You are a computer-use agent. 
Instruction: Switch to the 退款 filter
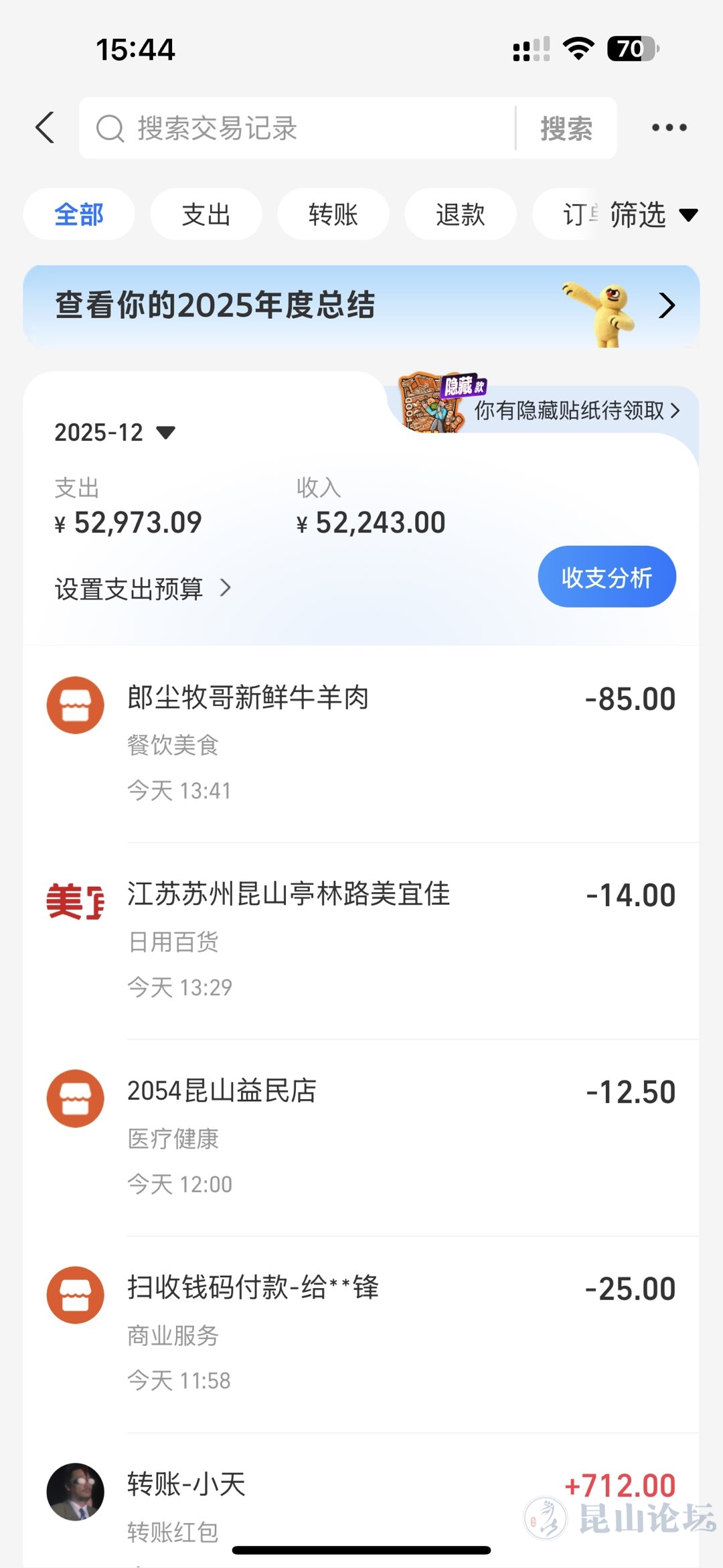point(460,214)
